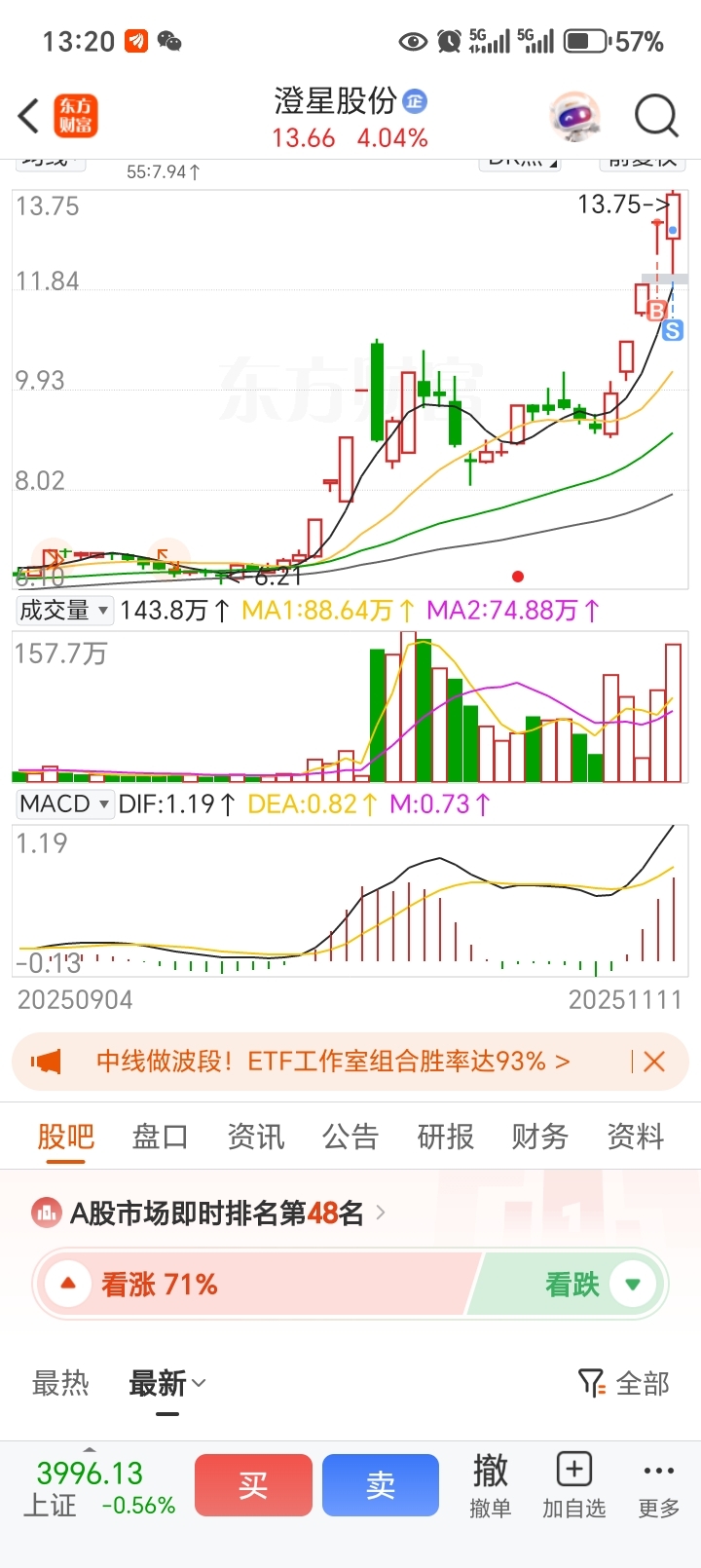This screenshot has height=1568, width=701.
Task: View the 研报 tab
Action: (x=445, y=1137)
